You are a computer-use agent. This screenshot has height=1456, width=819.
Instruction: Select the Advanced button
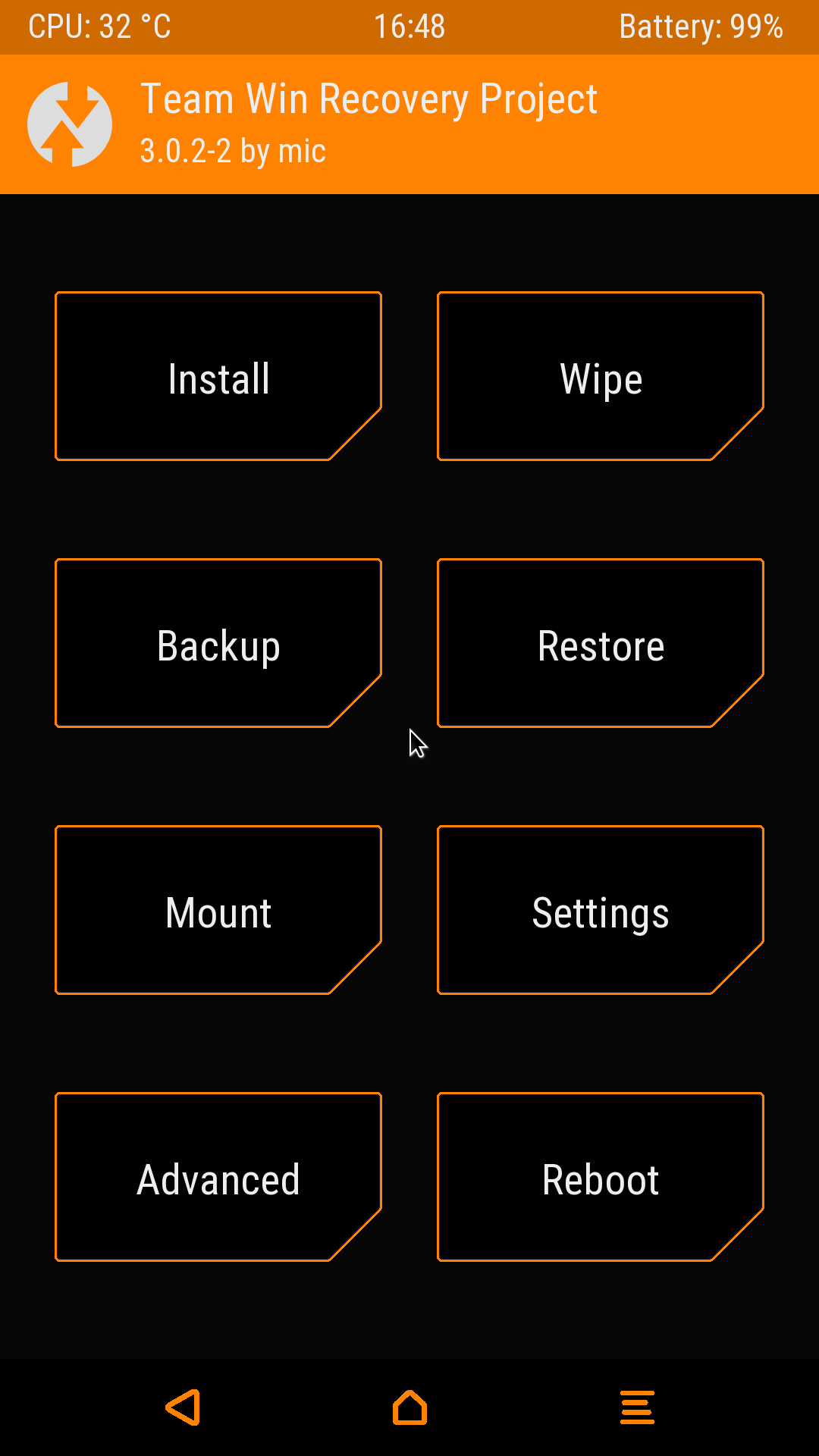click(x=218, y=1178)
